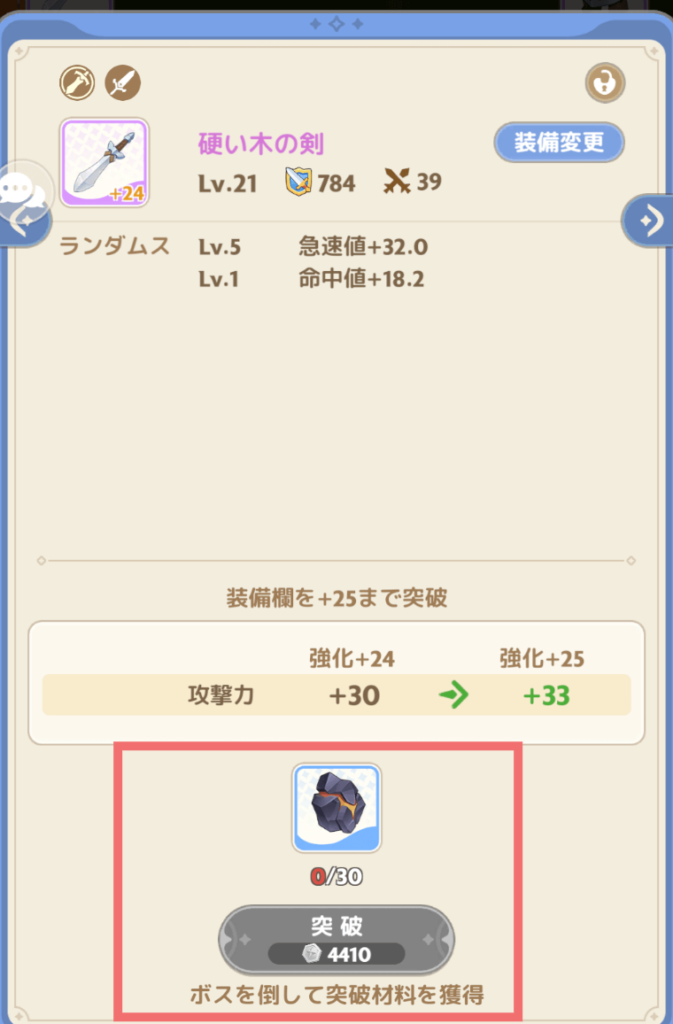Open the 硬い木の剣 sword icon
Viewport: 673px width, 1024px height.
(x=104, y=163)
